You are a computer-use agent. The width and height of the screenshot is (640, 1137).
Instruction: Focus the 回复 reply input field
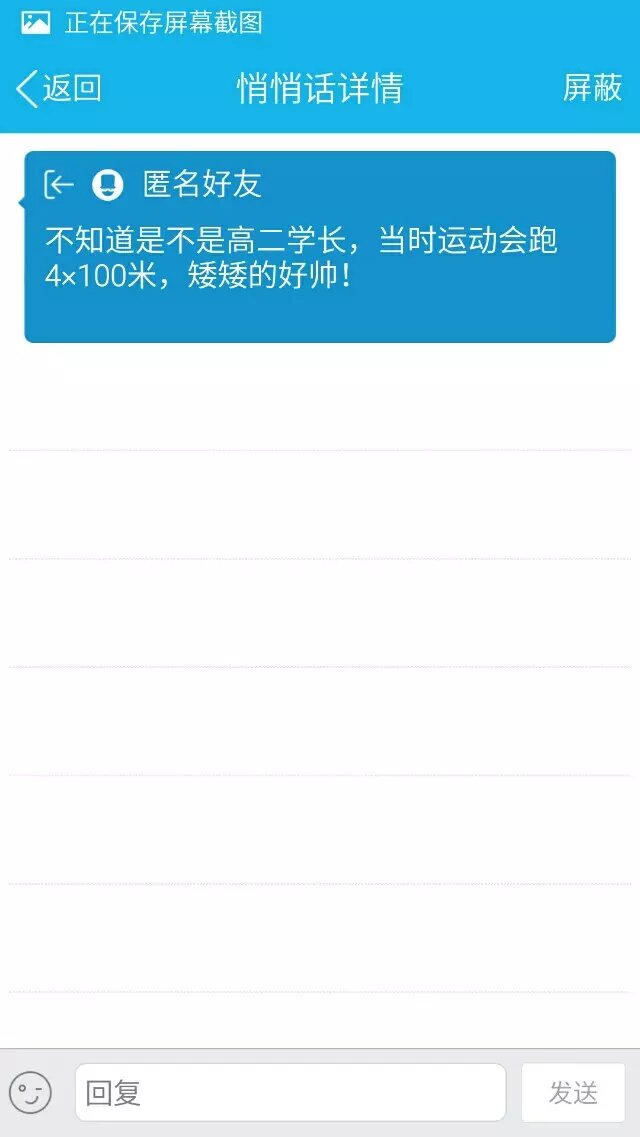(290, 1092)
